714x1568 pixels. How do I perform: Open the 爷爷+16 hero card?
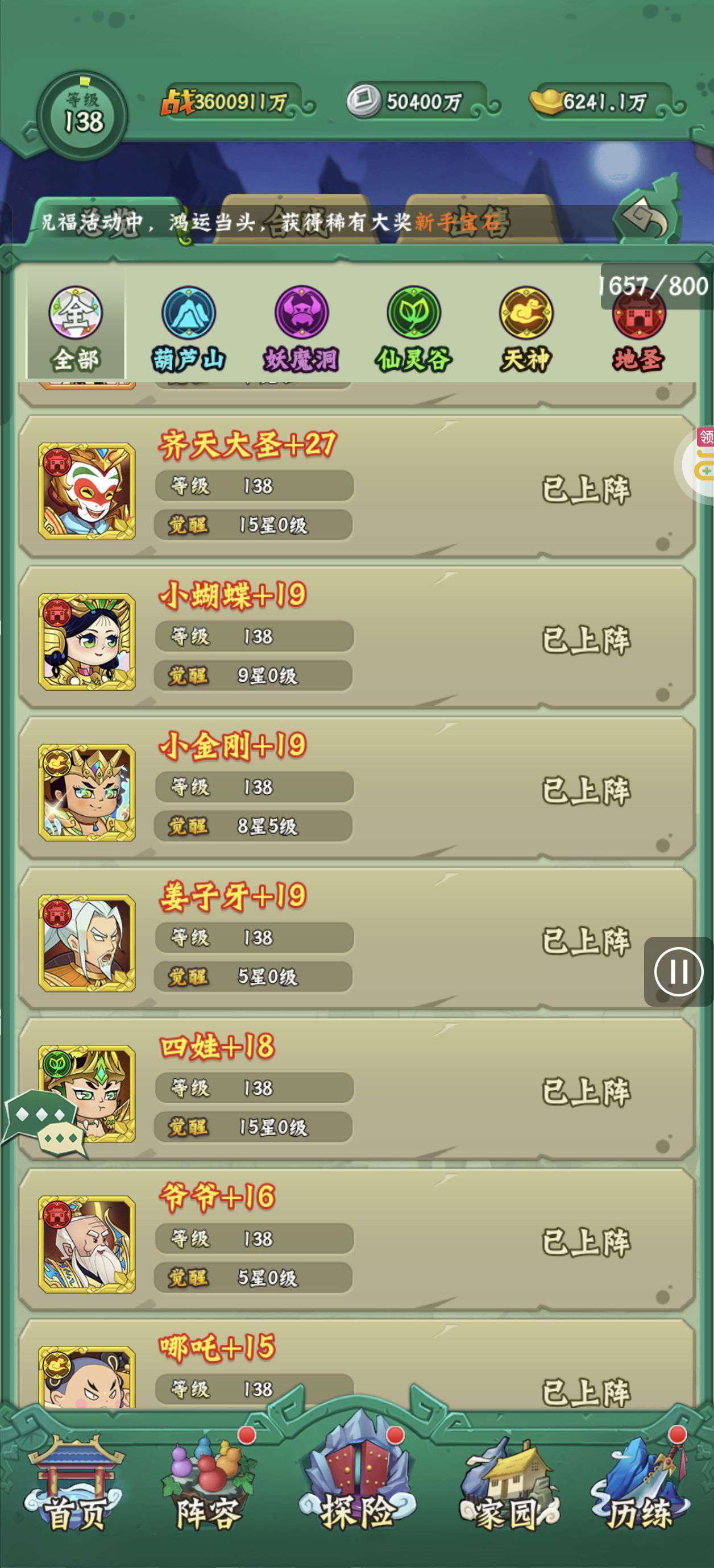point(357,1240)
